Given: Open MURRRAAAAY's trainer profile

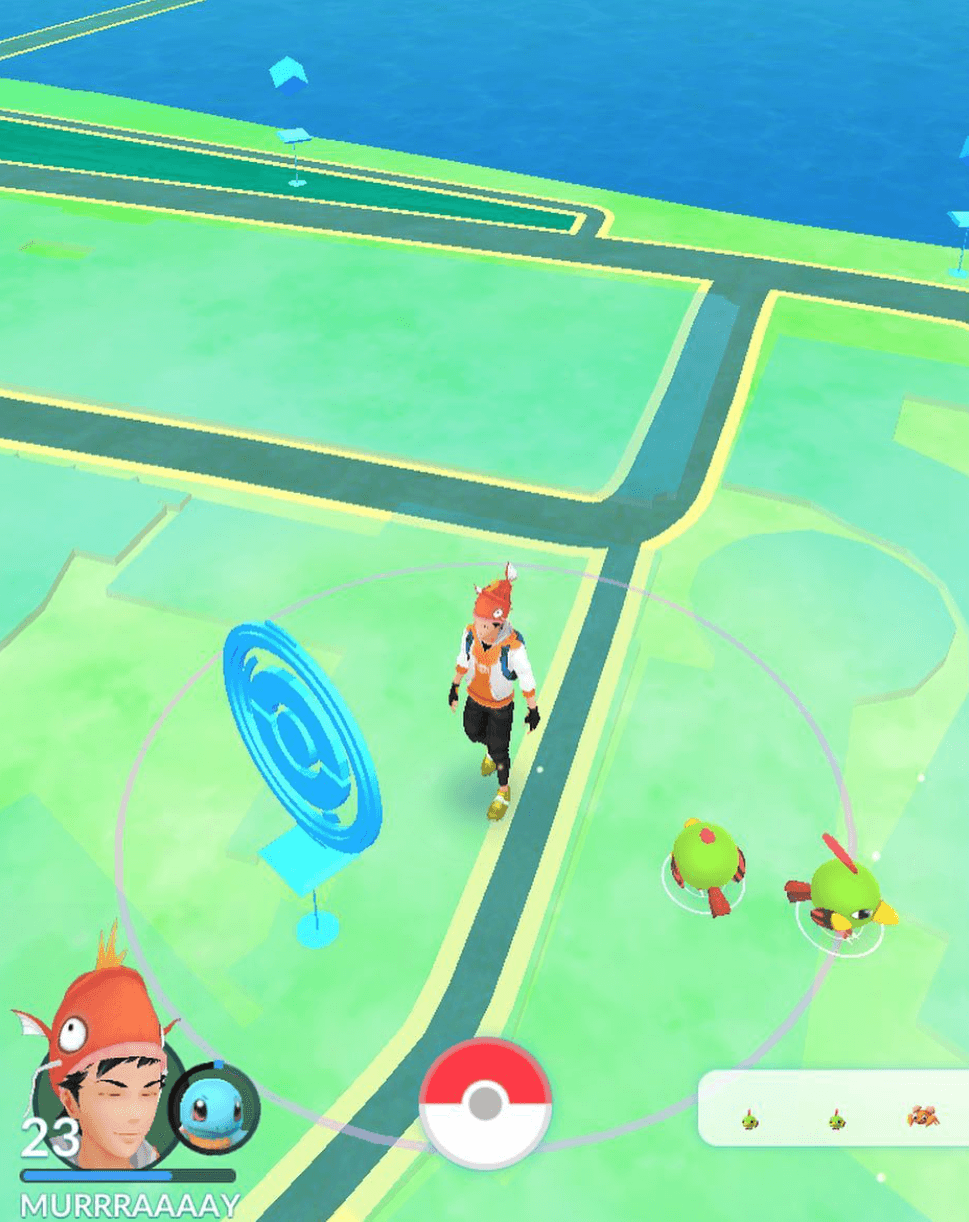Looking at the screenshot, I should point(100,1090).
